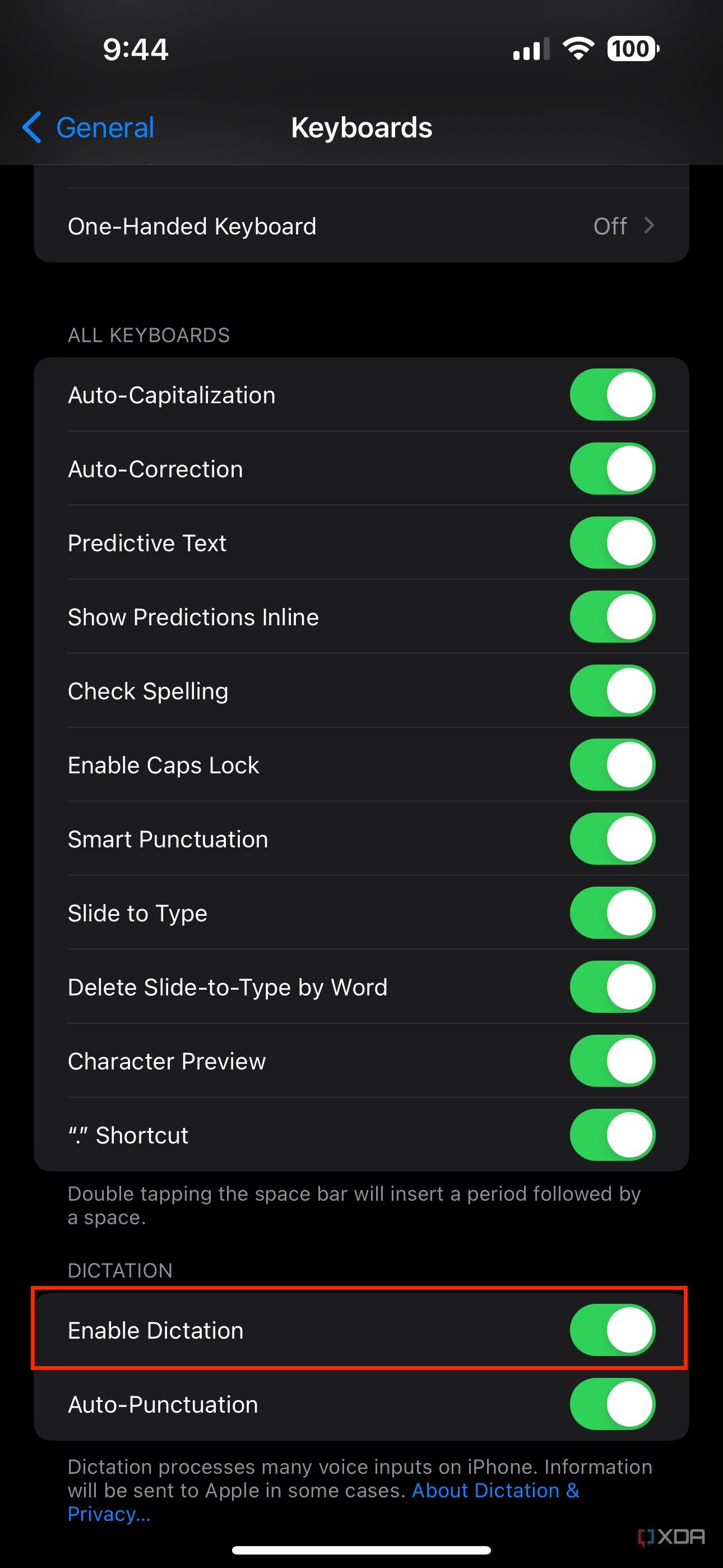This screenshot has height=1568, width=723.
Task: Turn off Smart Punctuation
Action: 611,839
